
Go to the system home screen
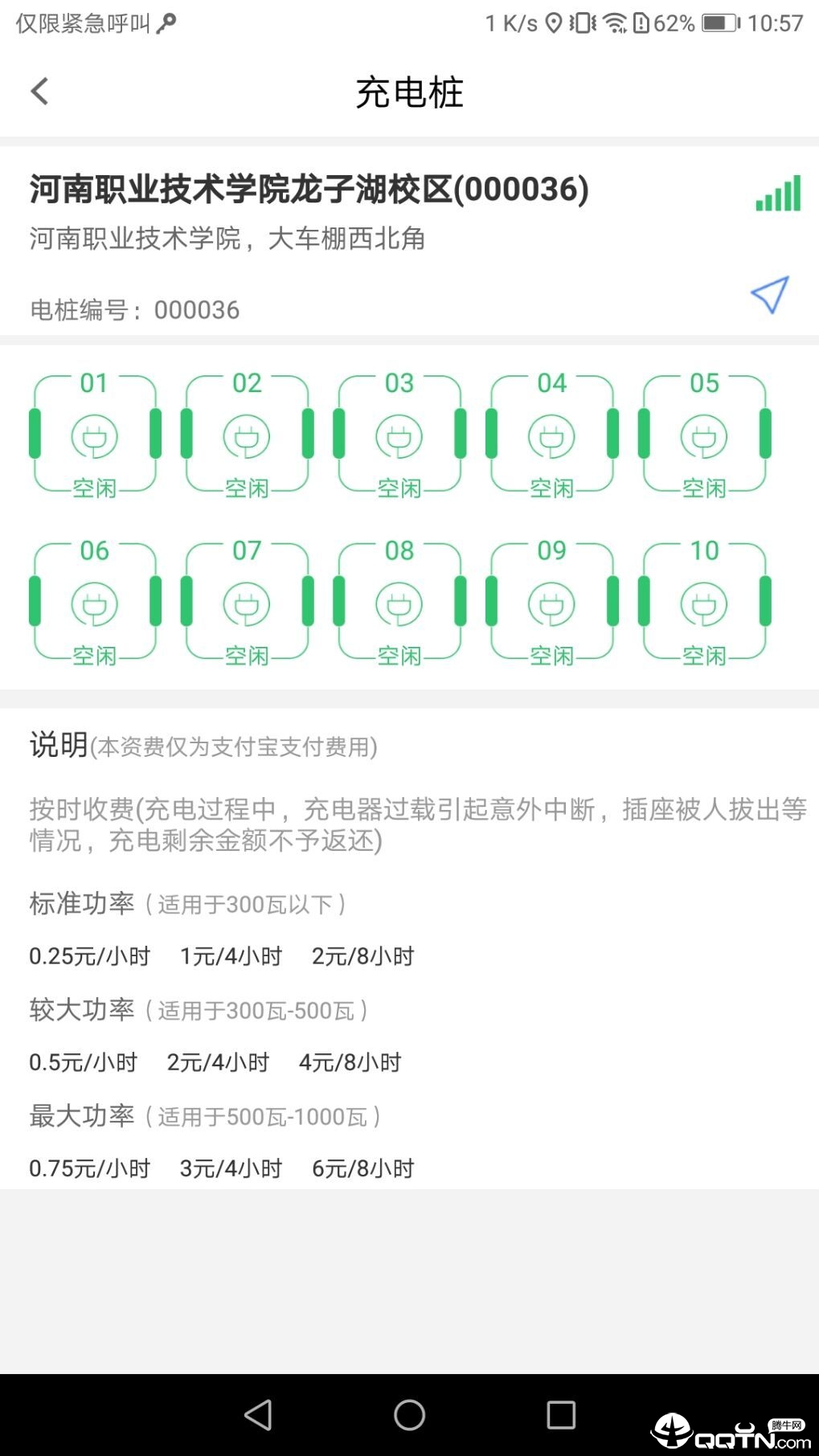point(409,1415)
